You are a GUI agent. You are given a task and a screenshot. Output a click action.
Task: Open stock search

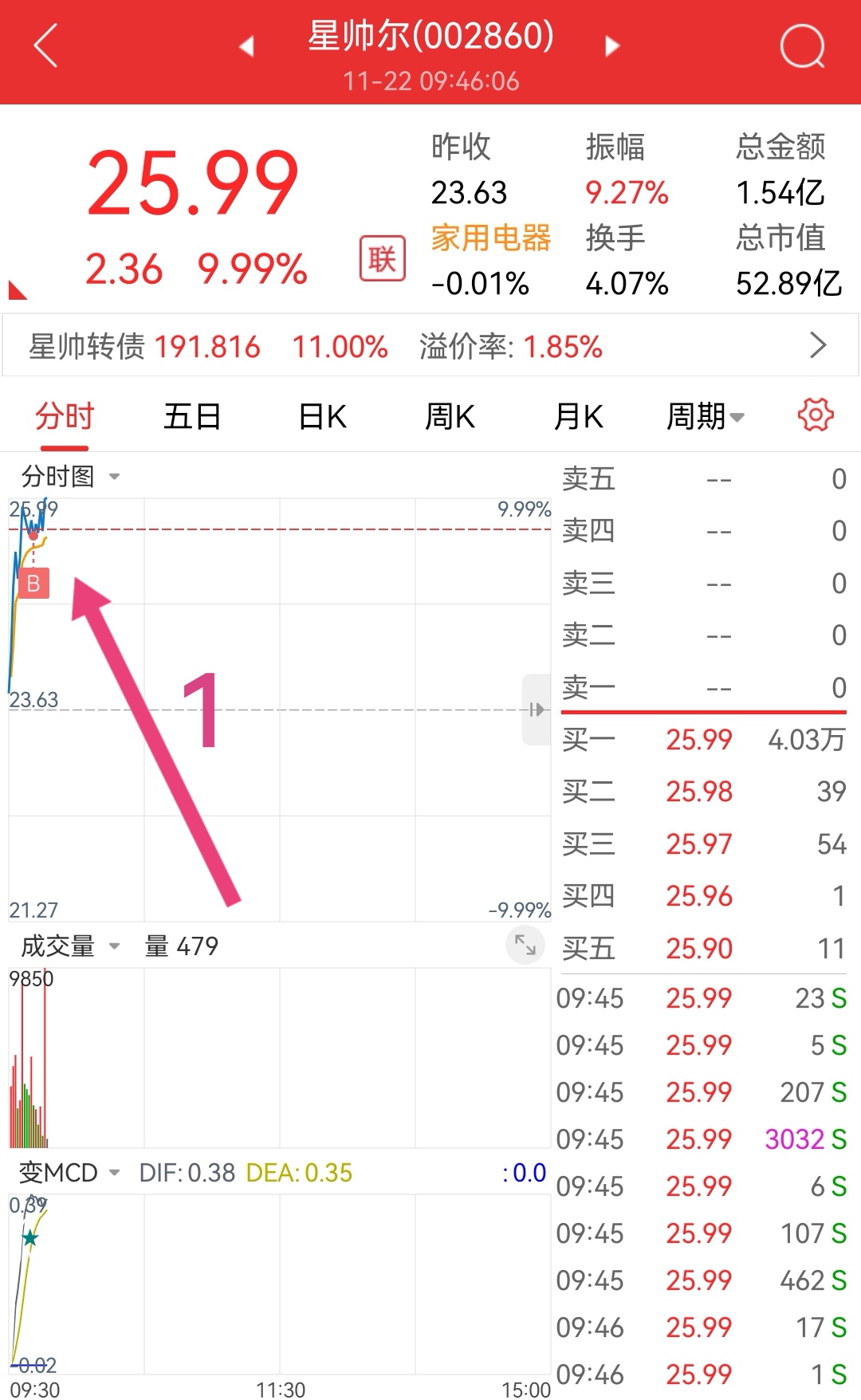point(802,46)
